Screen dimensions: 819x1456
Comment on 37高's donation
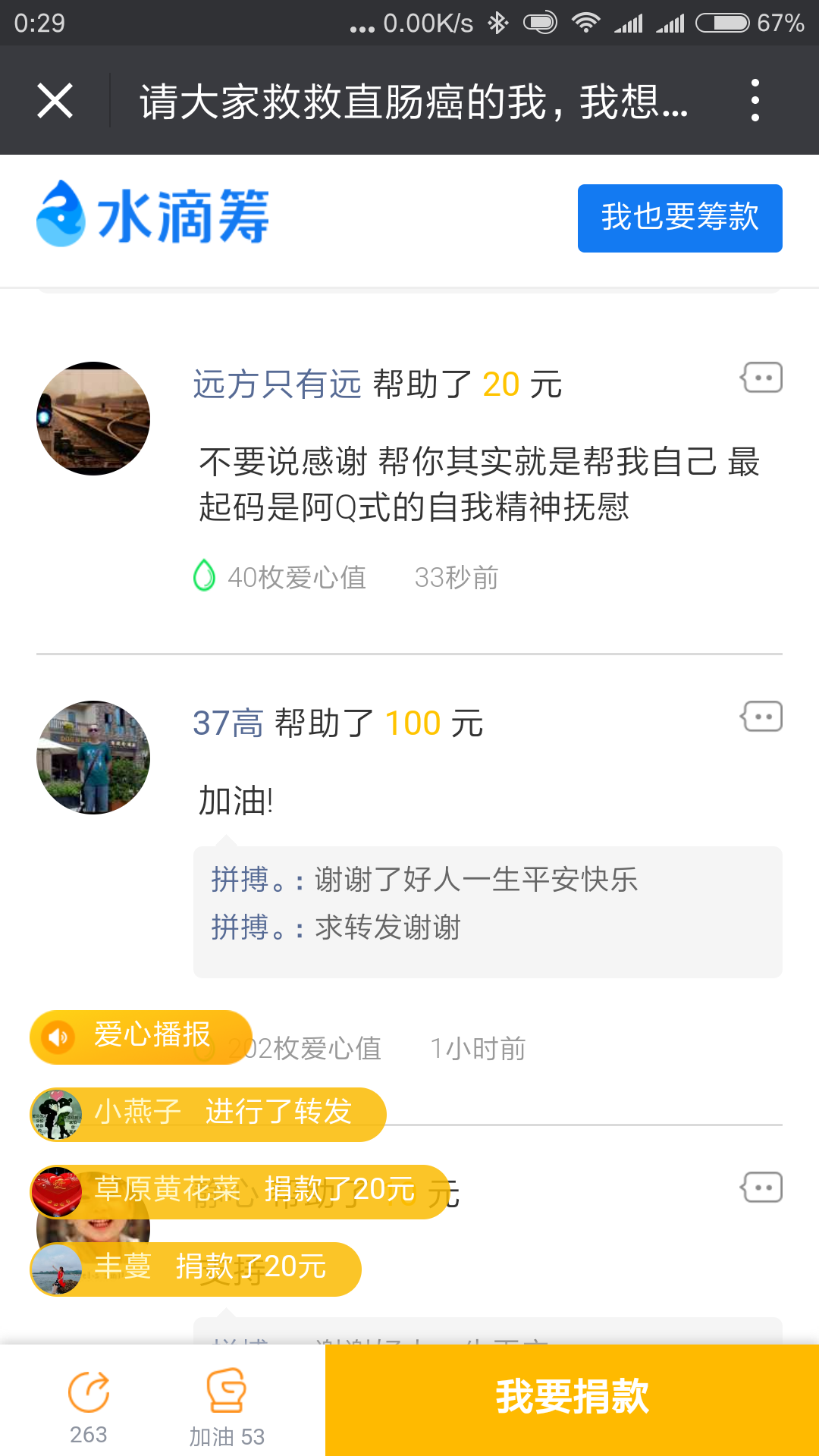[x=761, y=716]
